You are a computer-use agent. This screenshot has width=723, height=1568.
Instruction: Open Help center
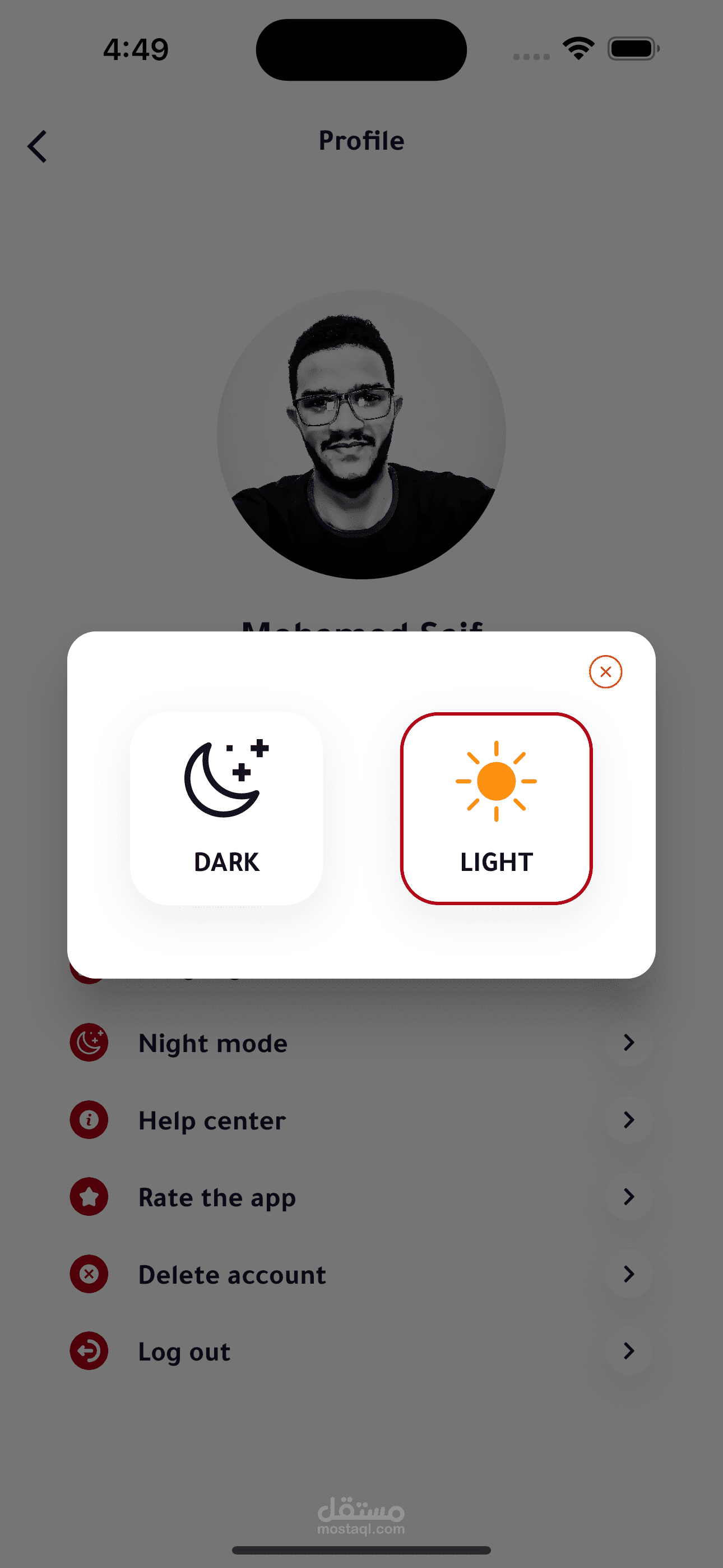click(361, 1120)
